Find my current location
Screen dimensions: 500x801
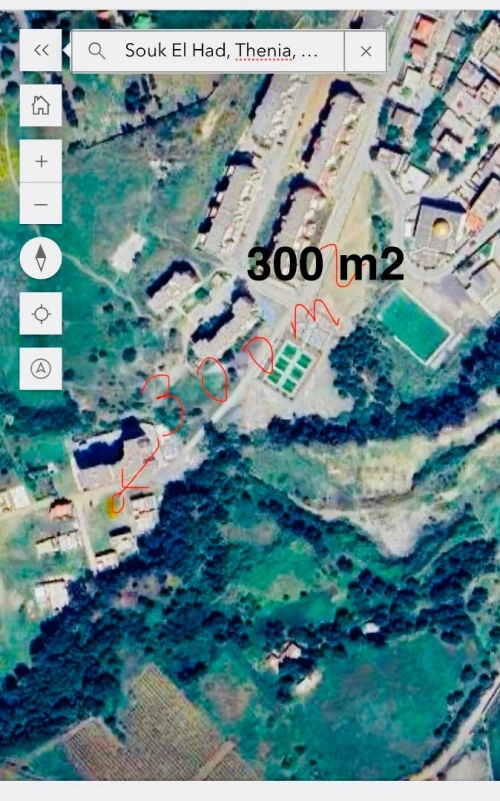[x=41, y=314]
